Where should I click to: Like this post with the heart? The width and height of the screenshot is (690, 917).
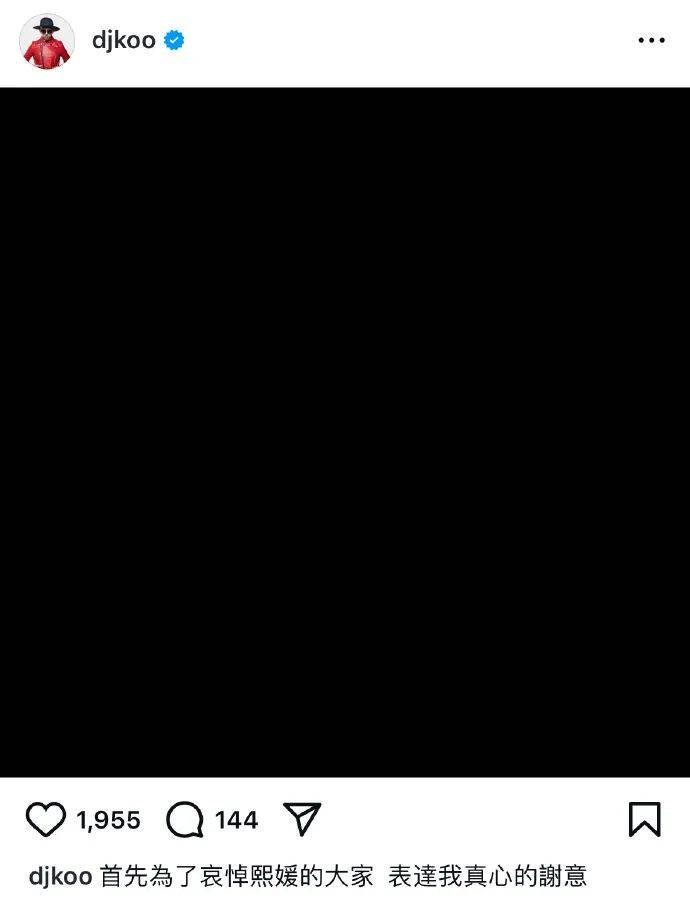45,820
